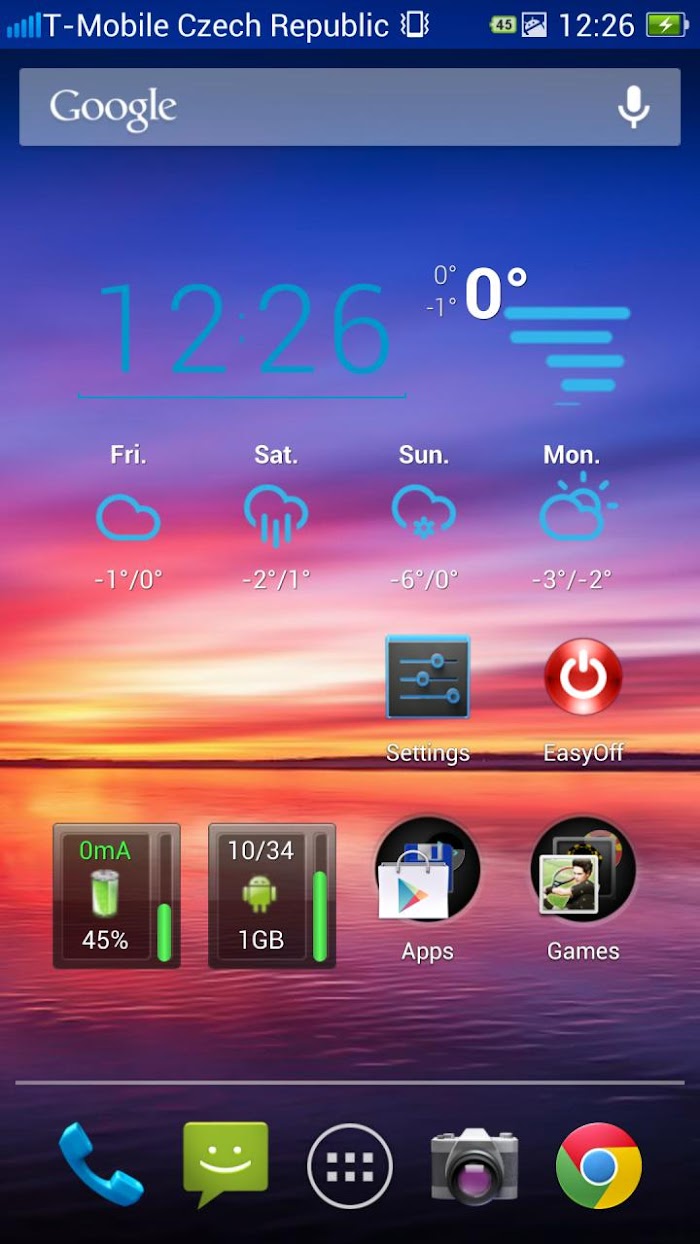This screenshot has width=700, height=1244.
Task: Tap the Google search bar
Action: pos(300,107)
